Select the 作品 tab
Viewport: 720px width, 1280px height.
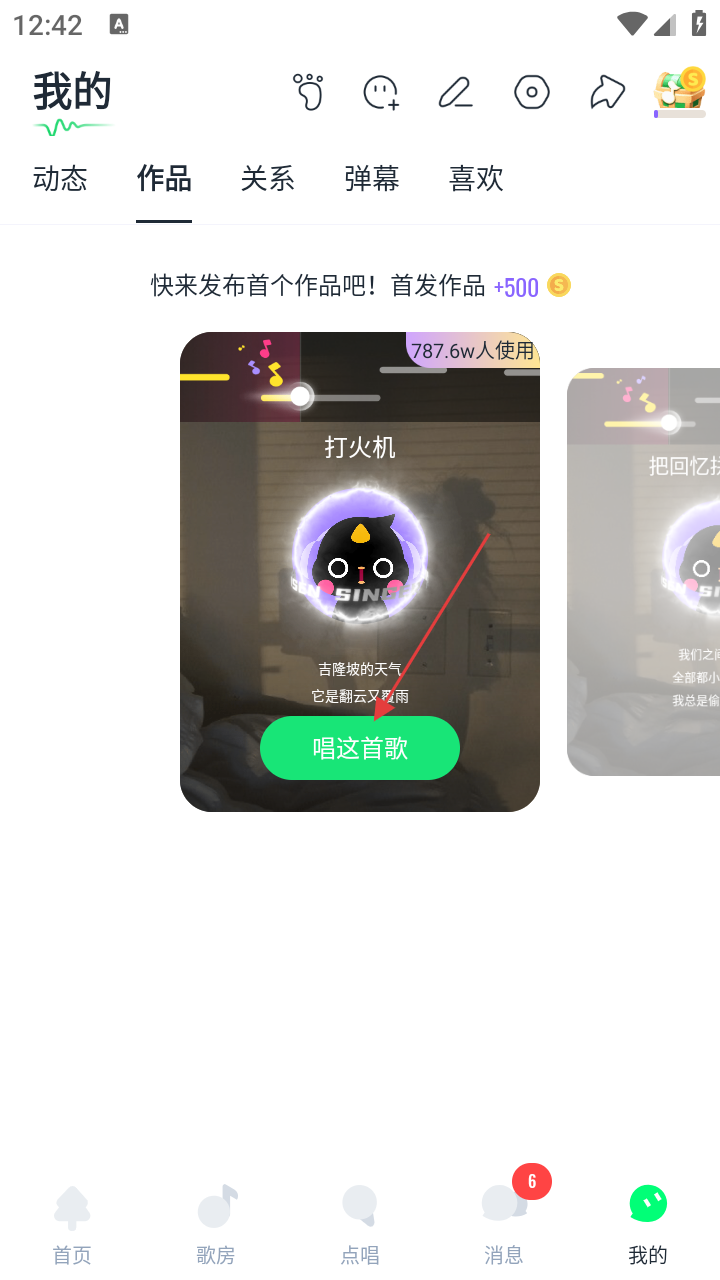[x=164, y=179]
